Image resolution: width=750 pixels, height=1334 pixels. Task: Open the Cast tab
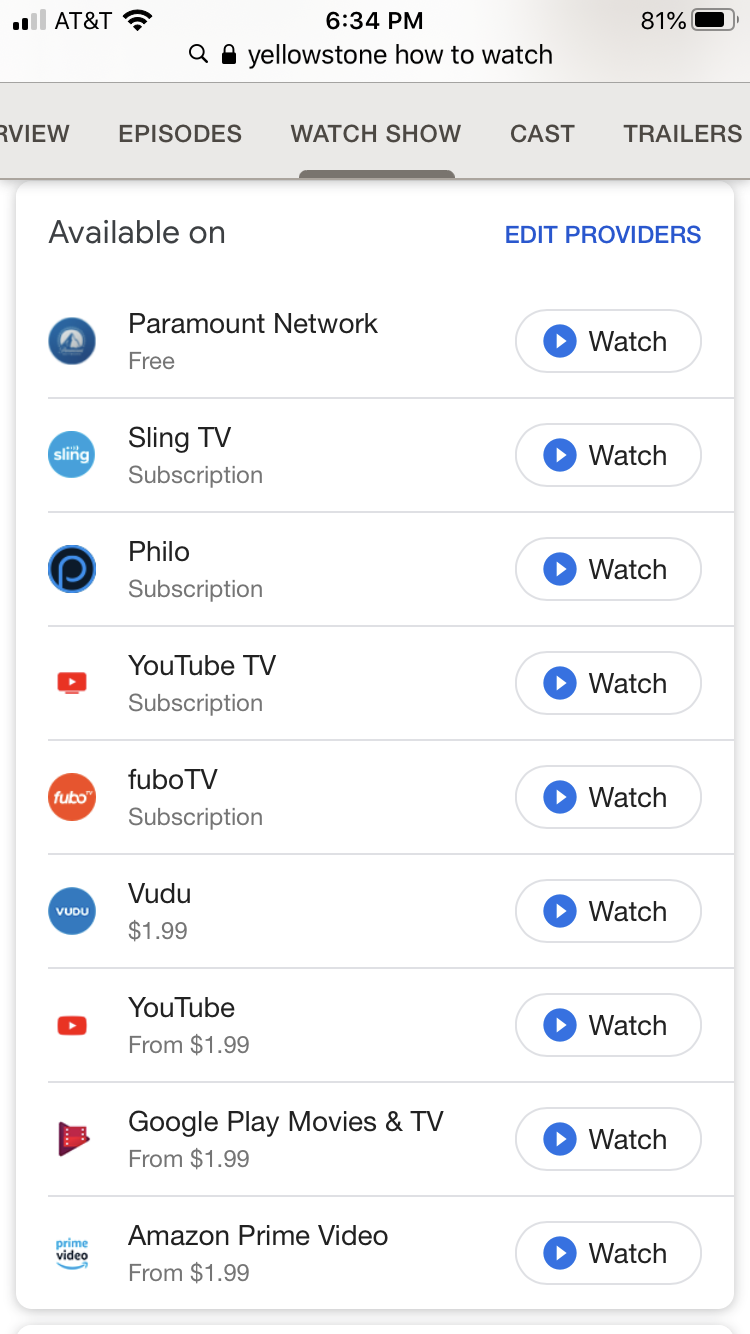(542, 134)
